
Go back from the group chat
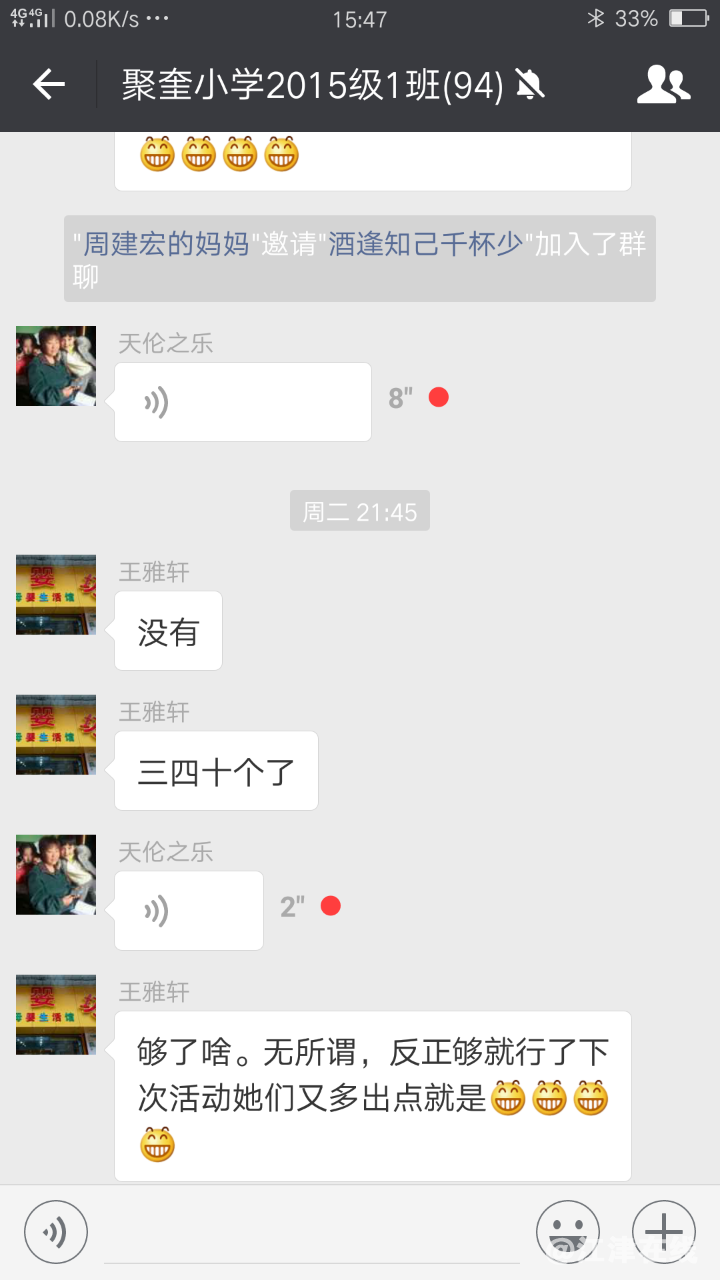pyautogui.click(x=48, y=85)
